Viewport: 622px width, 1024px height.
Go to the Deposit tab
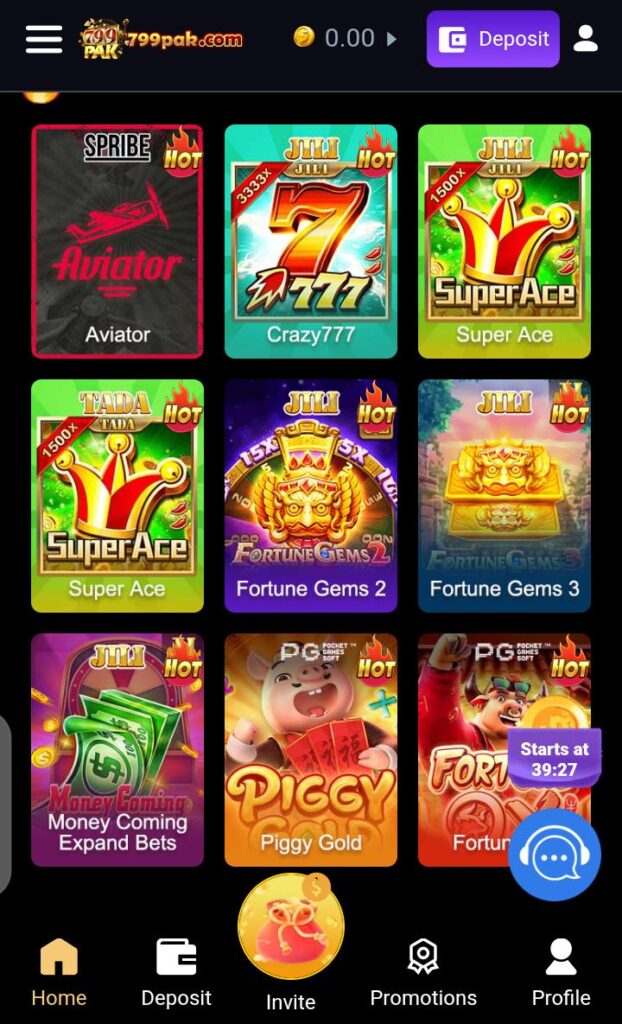176,974
